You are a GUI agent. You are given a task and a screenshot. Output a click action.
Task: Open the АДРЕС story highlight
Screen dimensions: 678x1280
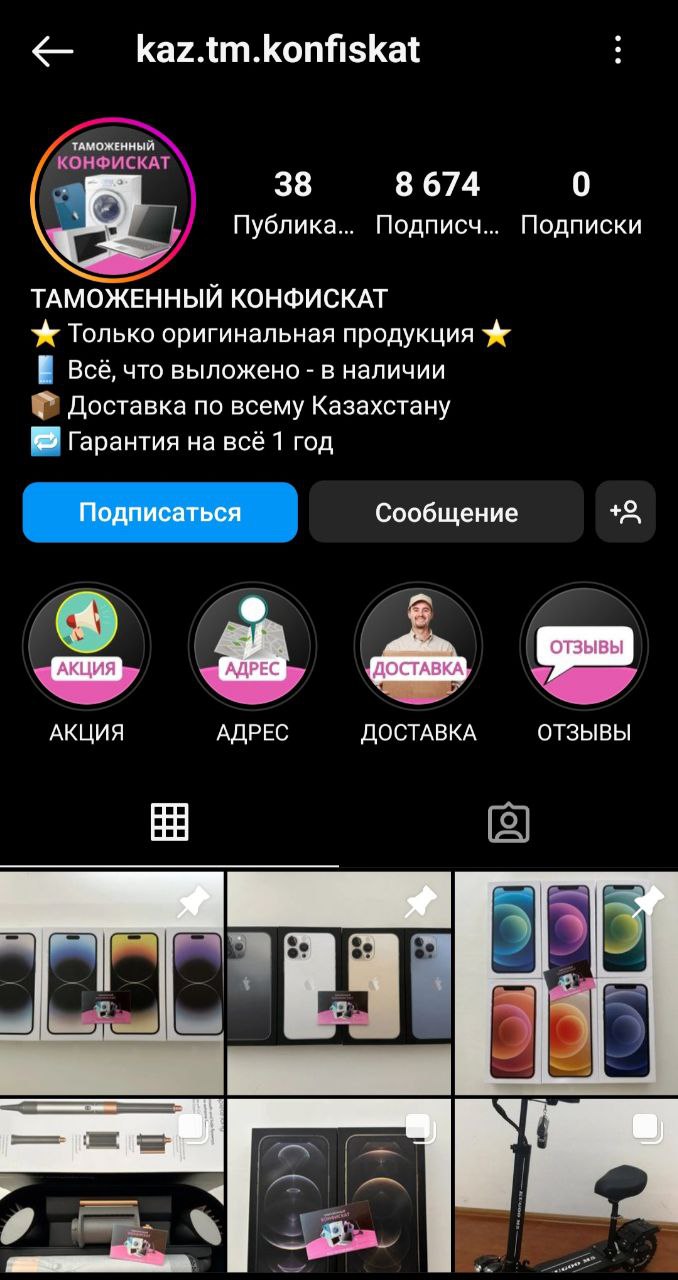(x=252, y=648)
